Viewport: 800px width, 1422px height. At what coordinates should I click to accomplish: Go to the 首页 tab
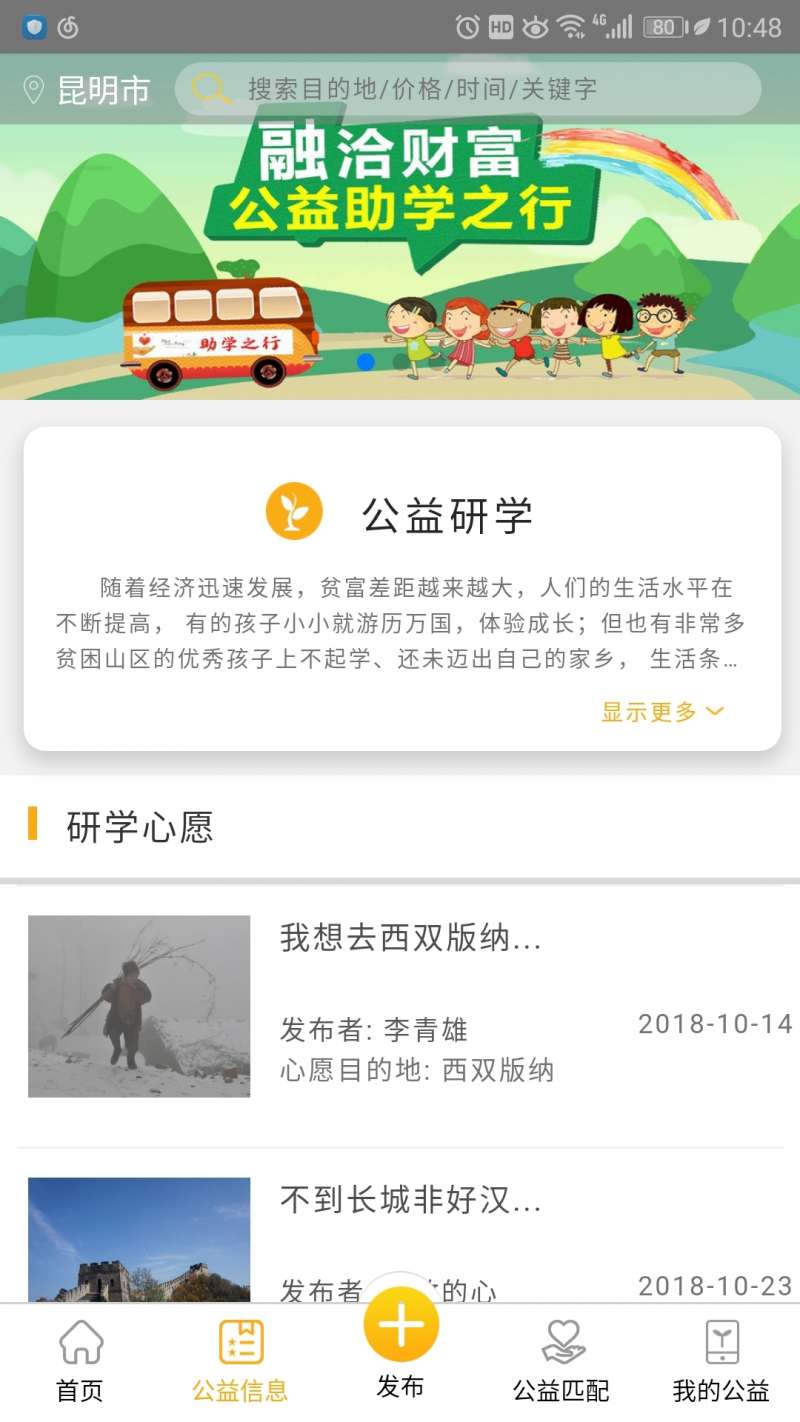(80, 1360)
